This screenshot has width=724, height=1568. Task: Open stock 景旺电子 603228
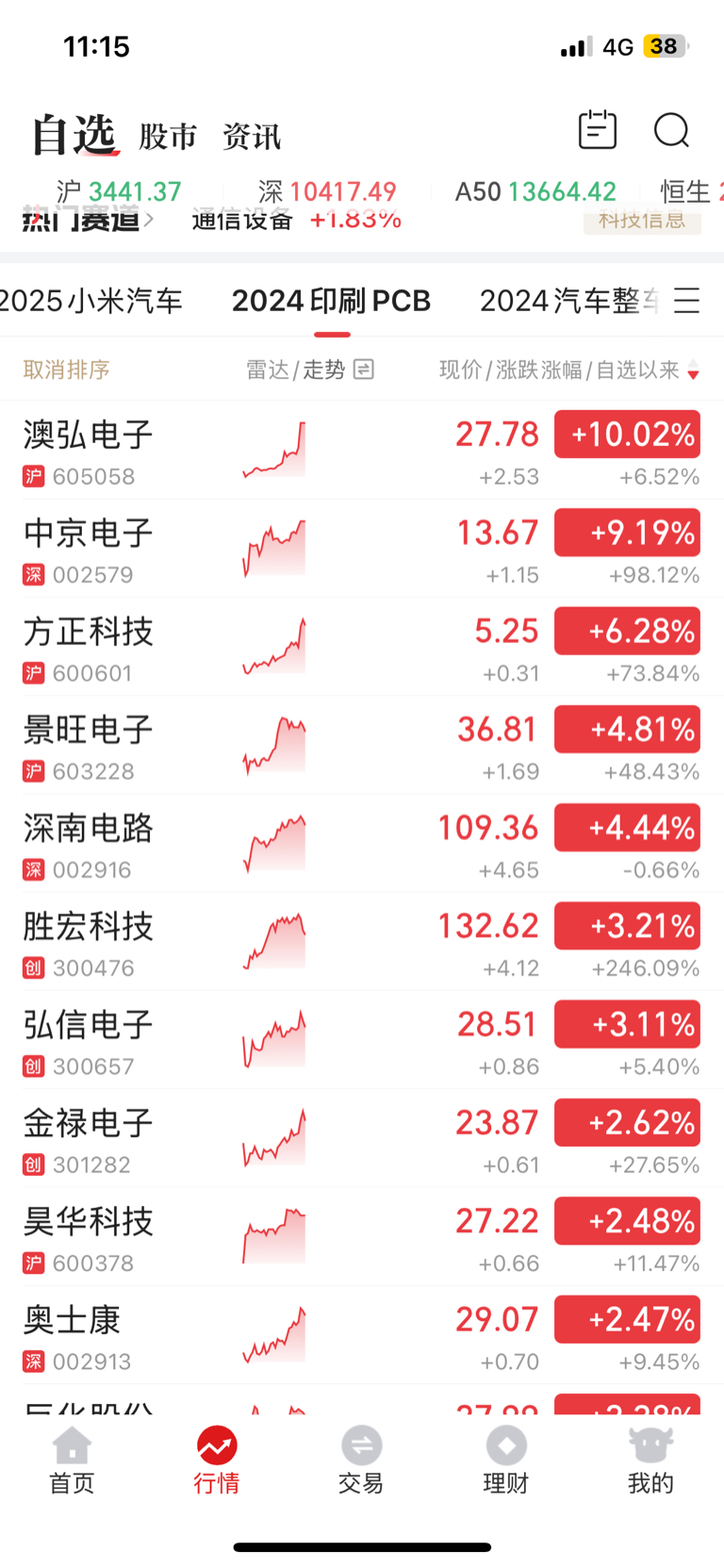[362, 746]
